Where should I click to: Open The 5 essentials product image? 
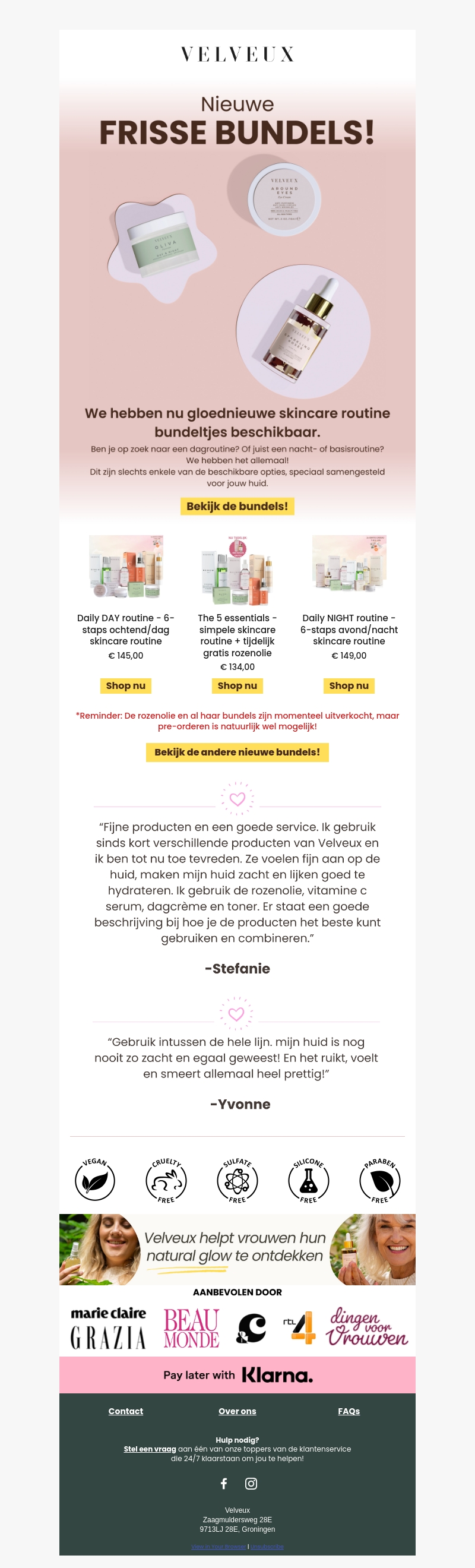[237, 570]
